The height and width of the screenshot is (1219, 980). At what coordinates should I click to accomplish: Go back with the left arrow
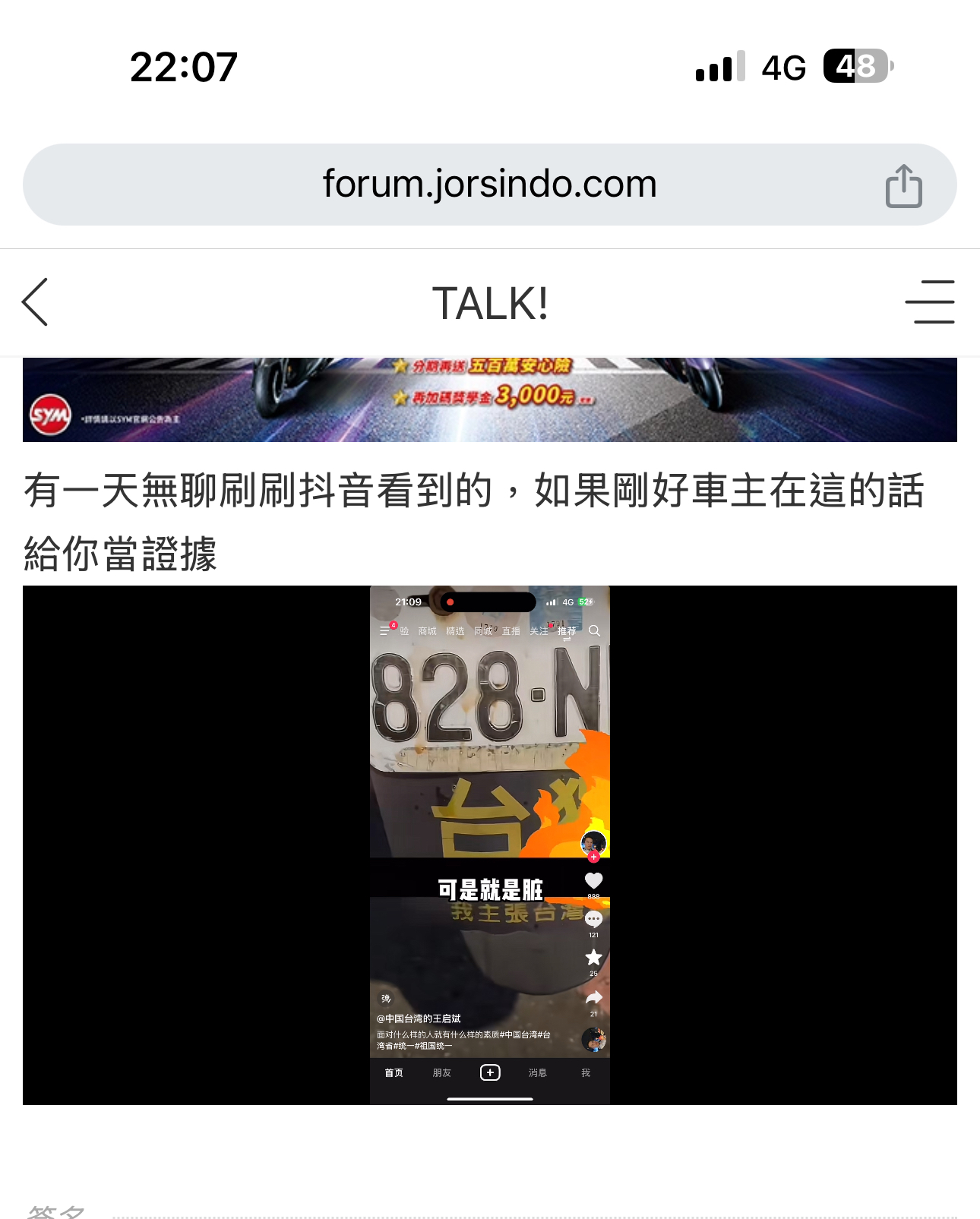coord(35,302)
